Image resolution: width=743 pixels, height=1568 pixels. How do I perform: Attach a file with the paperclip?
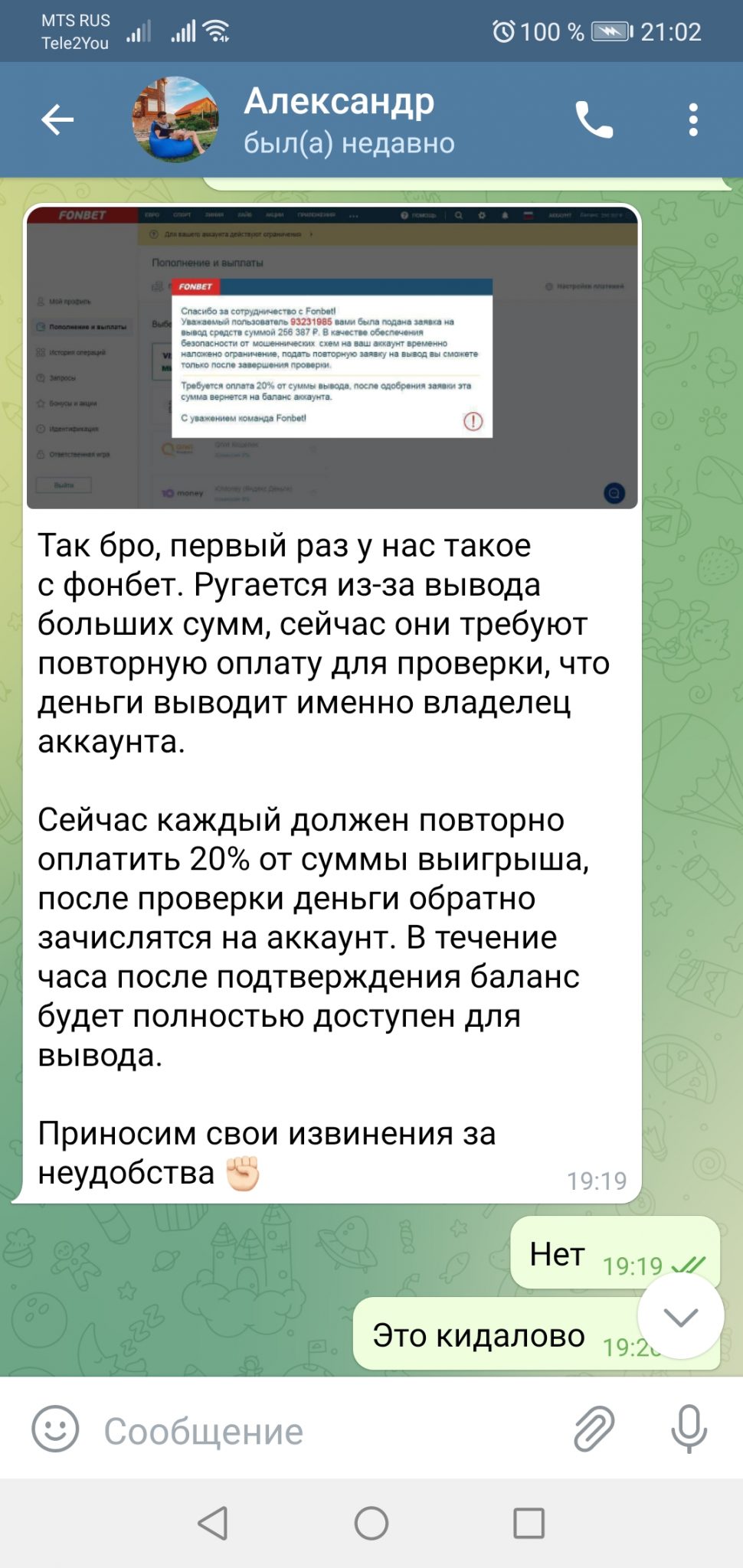(x=594, y=1429)
